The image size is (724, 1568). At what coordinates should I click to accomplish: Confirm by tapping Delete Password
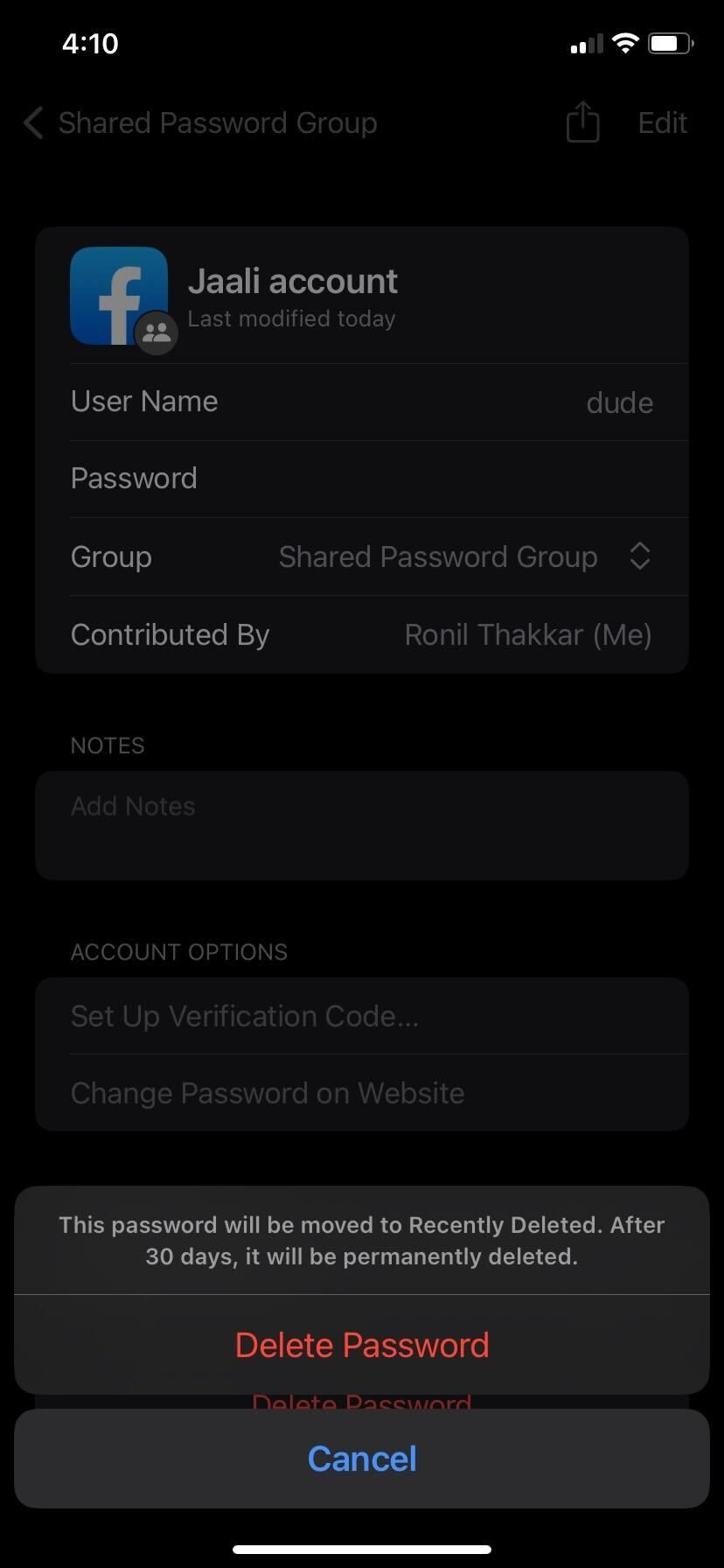click(361, 1344)
